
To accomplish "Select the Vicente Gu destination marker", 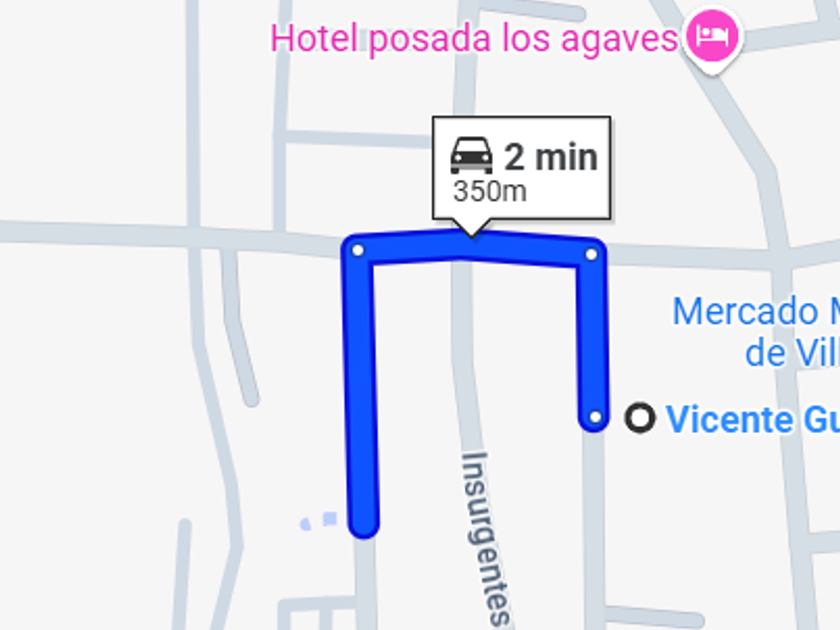I will [640, 417].
